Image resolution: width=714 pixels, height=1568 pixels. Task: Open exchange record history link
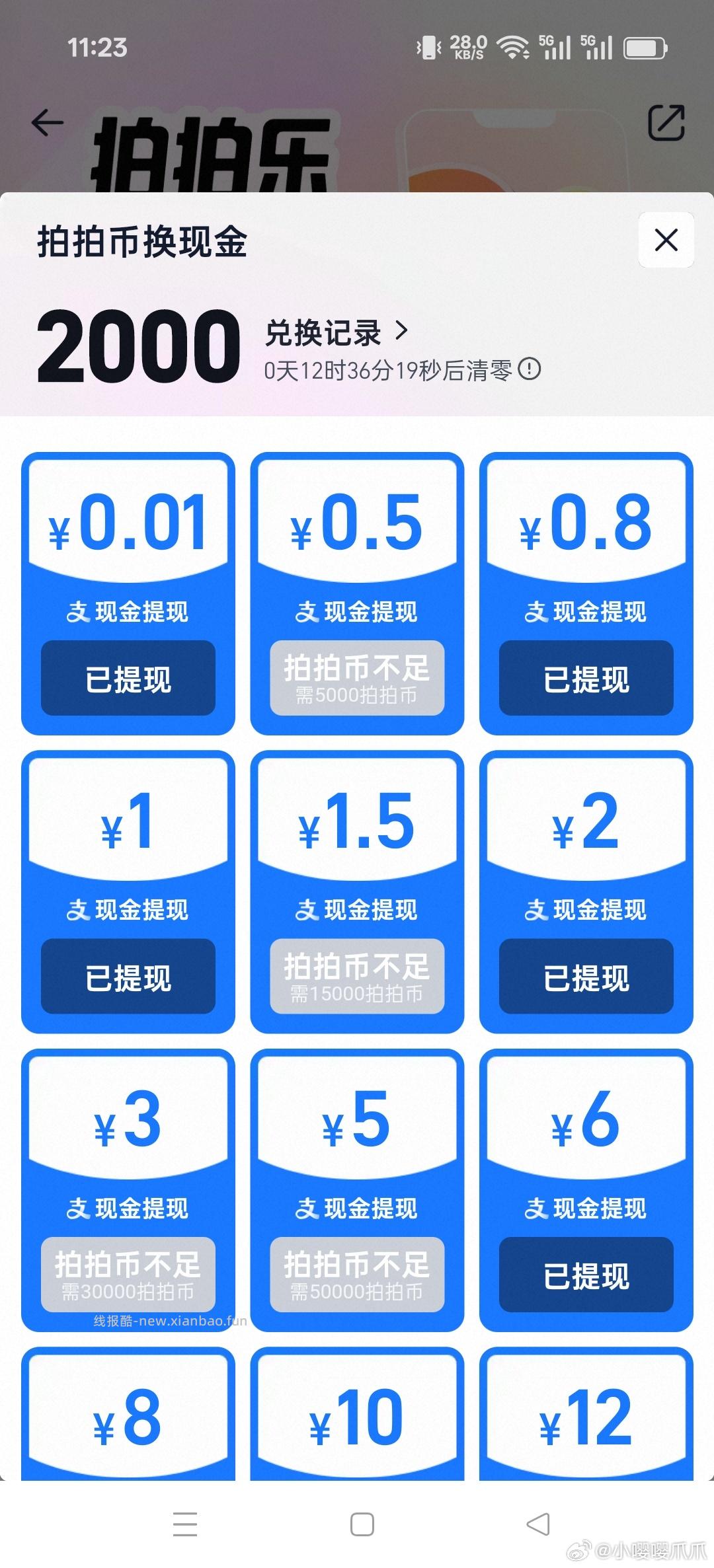(x=322, y=332)
